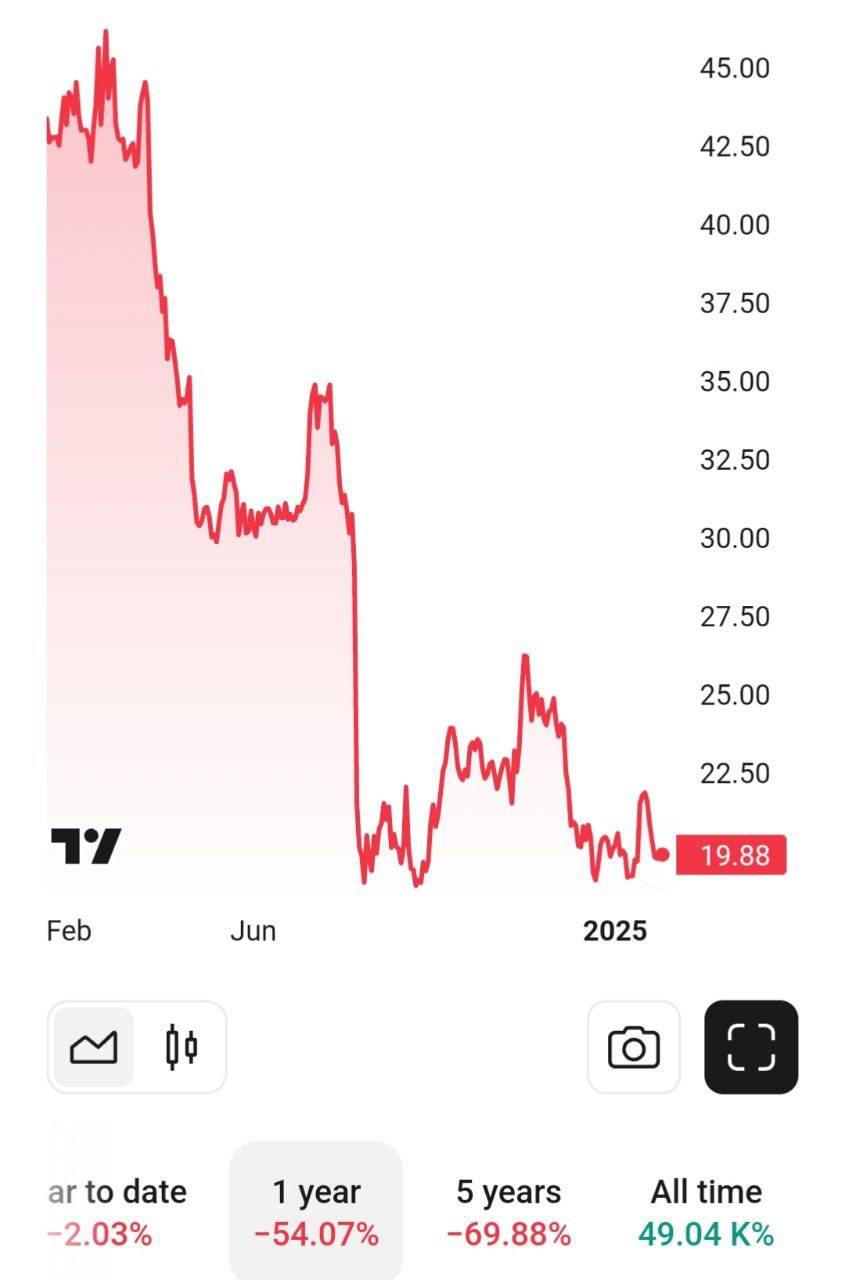Switch to the All time range
The height and width of the screenshot is (1280, 845).
706,1211
